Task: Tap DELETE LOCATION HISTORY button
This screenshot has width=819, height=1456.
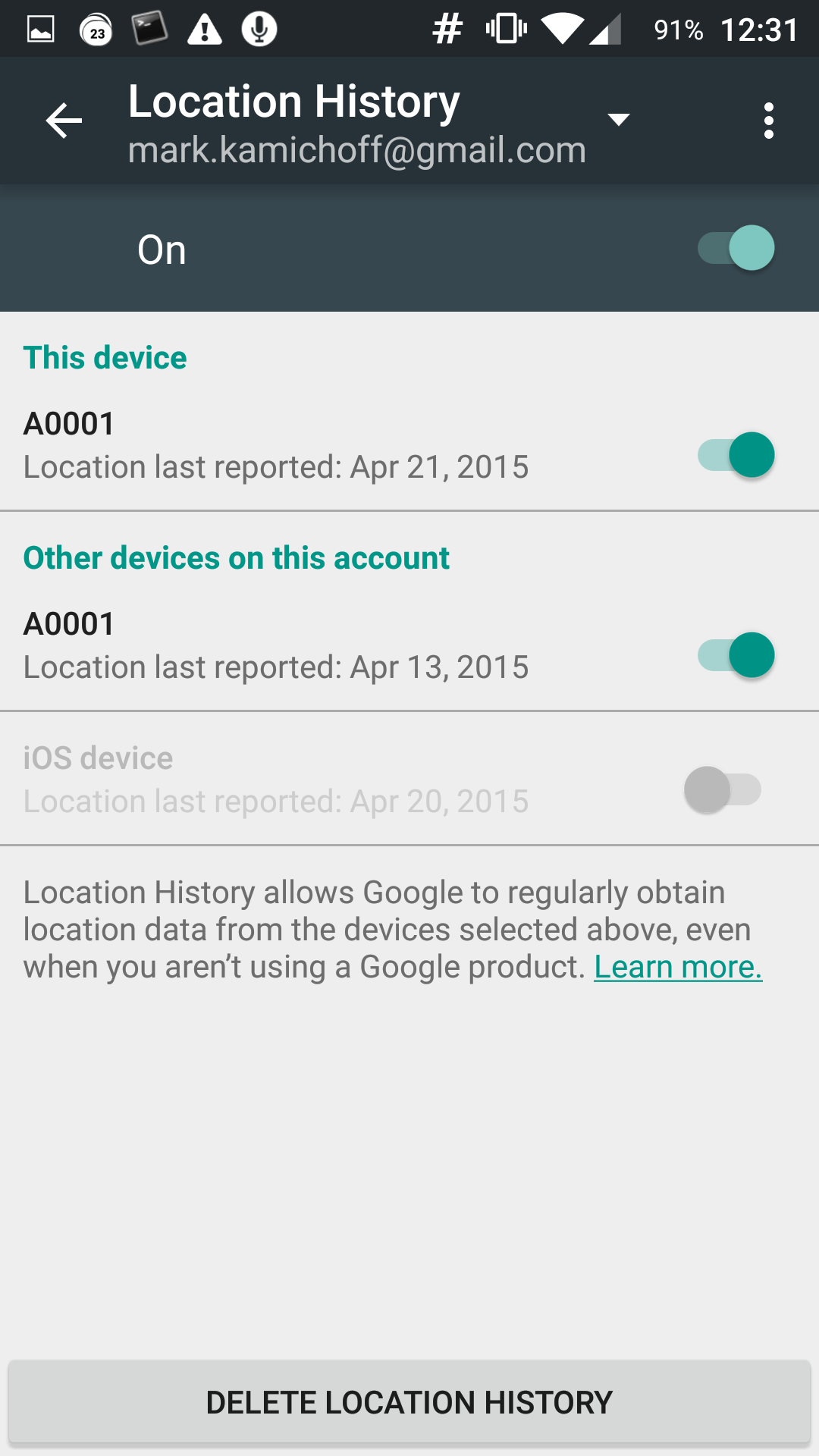Action: click(x=409, y=1402)
